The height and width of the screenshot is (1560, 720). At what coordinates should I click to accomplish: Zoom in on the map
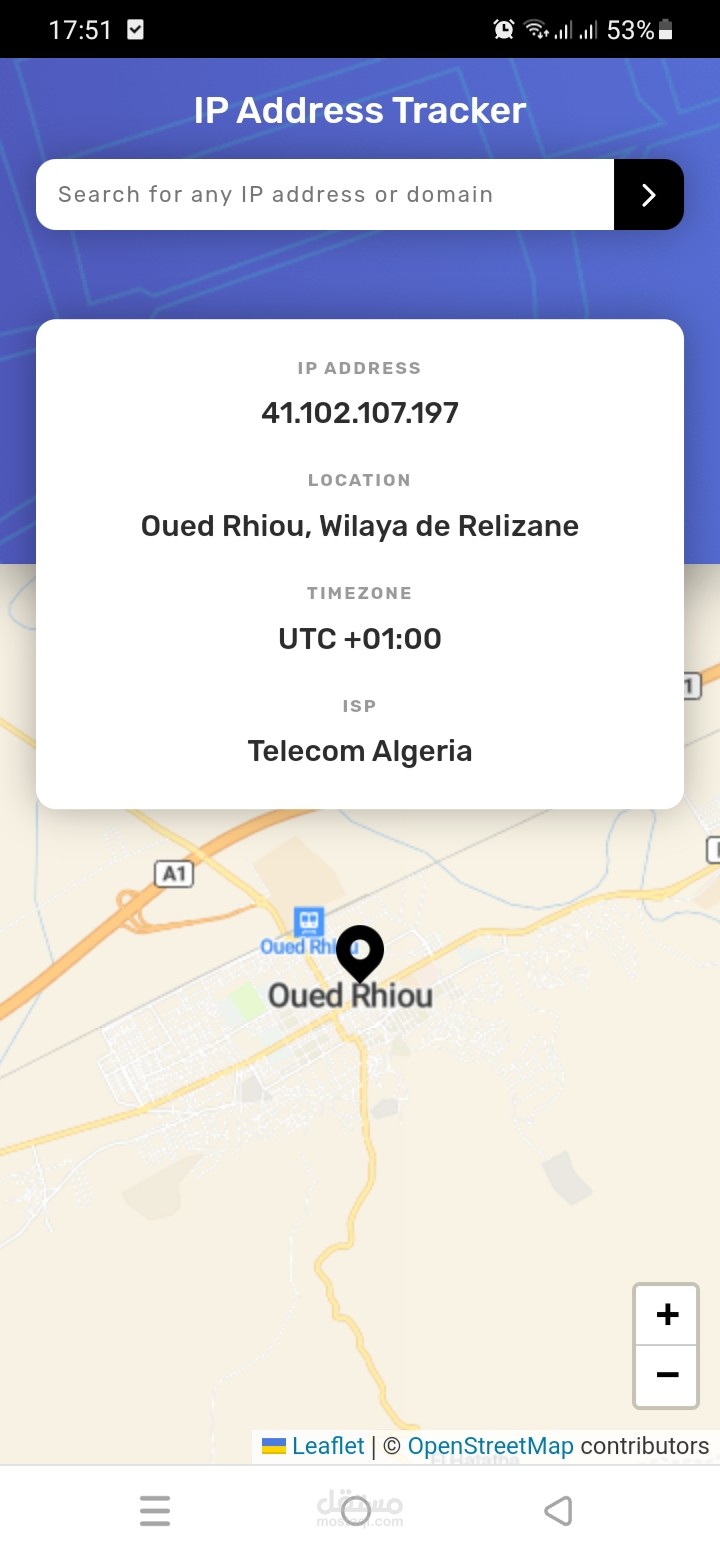click(x=667, y=1314)
